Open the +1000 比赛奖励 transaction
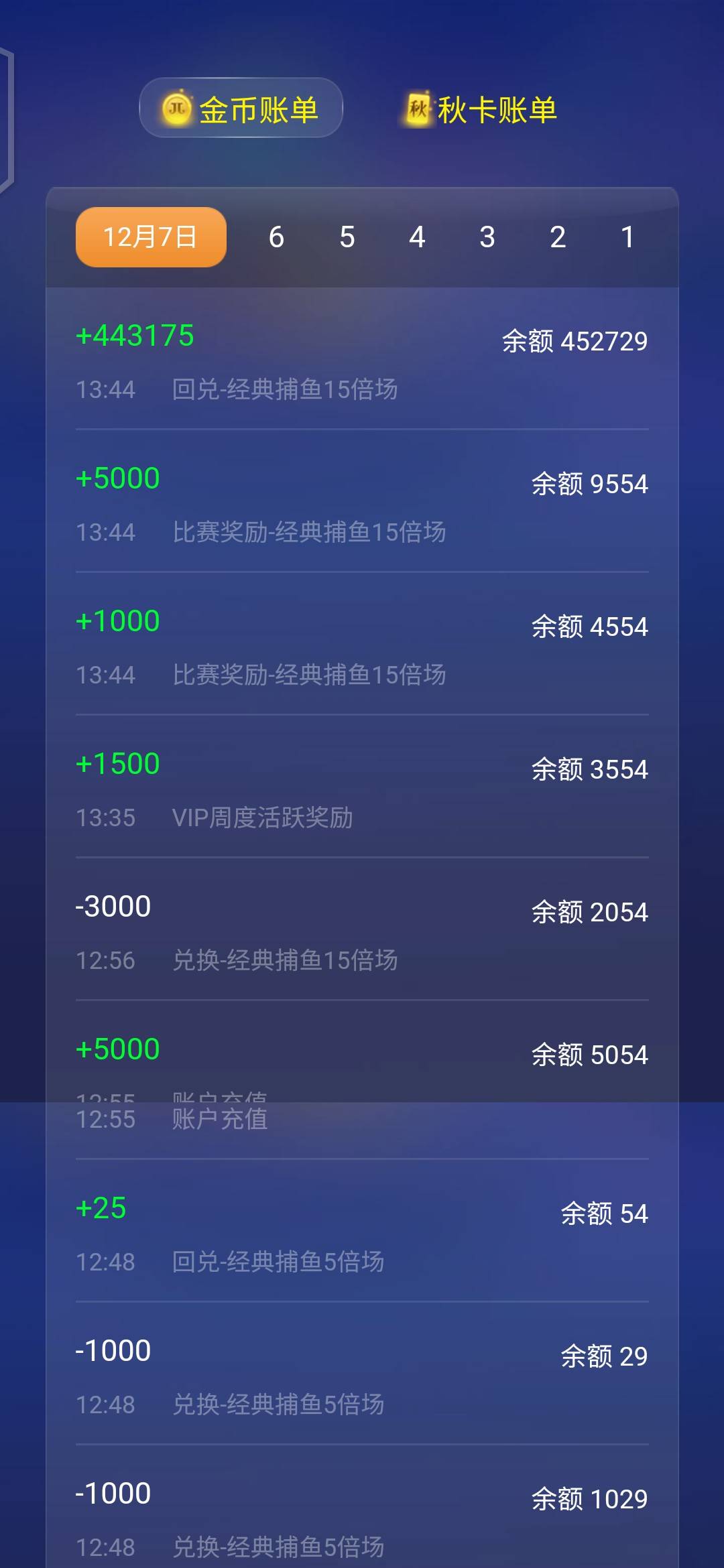The width and height of the screenshot is (724, 1568). [x=362, y=645]
